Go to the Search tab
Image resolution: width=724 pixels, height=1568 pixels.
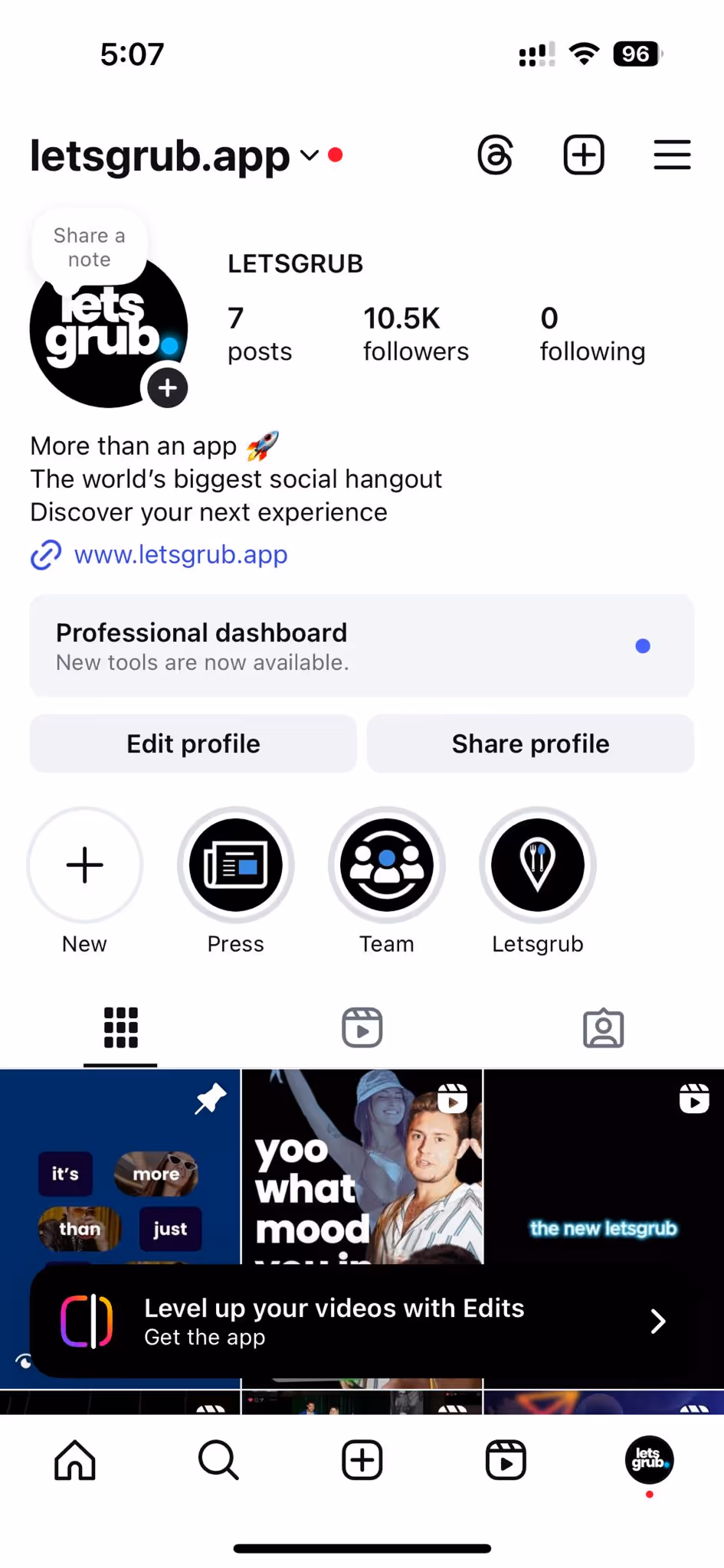(x=218, y=1460)
